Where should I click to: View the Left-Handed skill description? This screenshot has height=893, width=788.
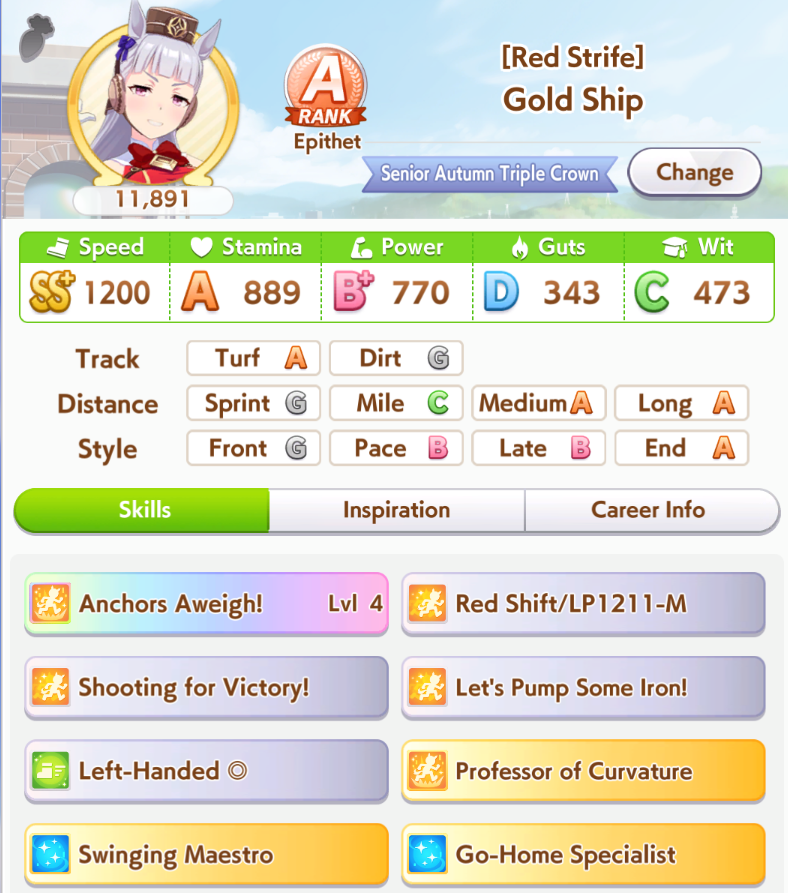[x=206, y=771]
